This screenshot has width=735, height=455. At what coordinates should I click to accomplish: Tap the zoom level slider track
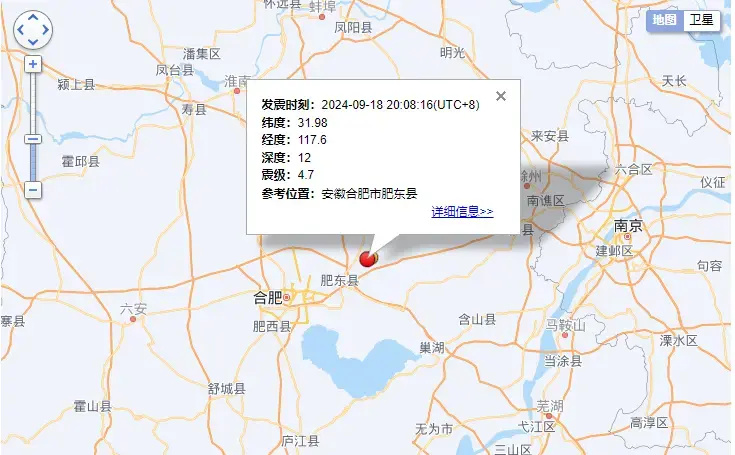33,105
